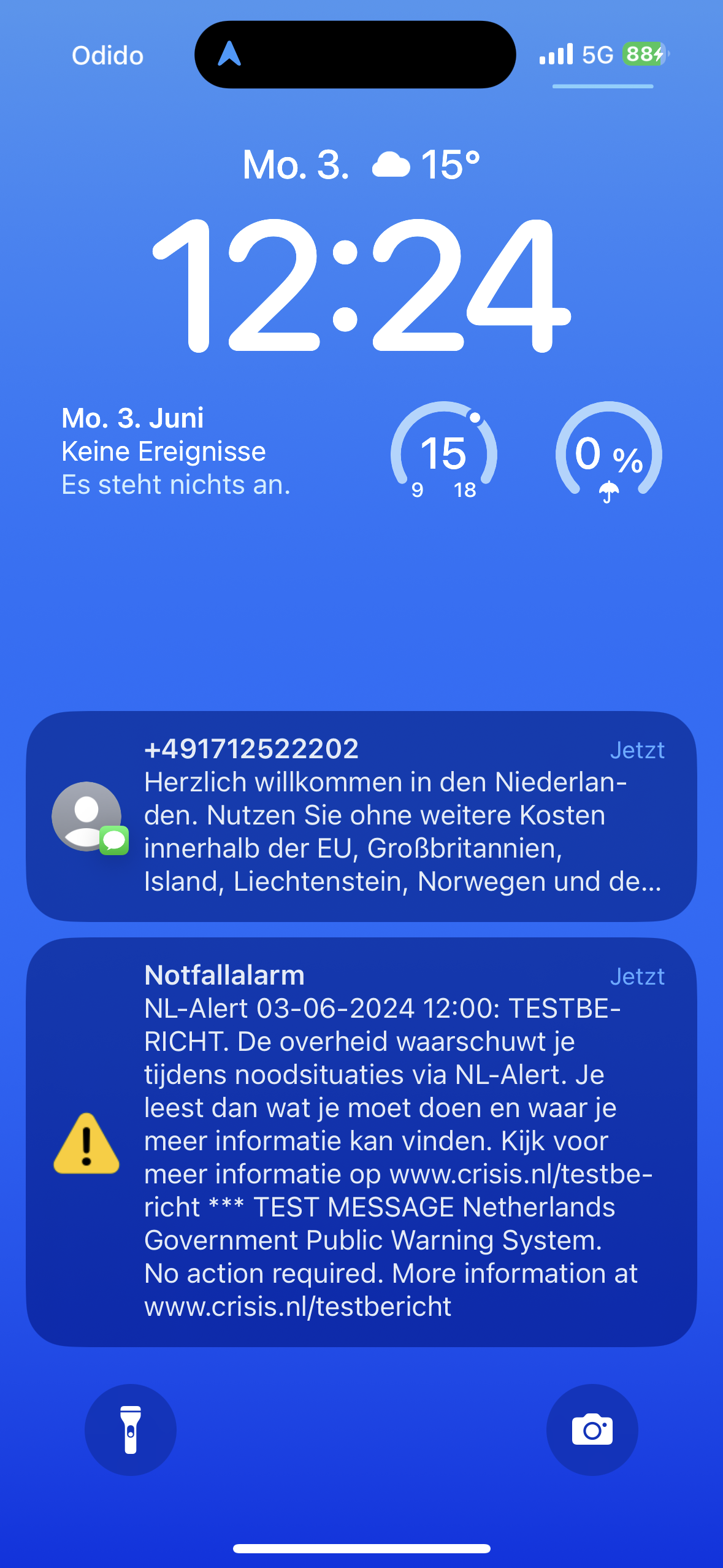Tap the navigation arrow in Dynamic Island
Image resolution: width=723 pixels, height=1568 pixels.
[x=229, y=54]
